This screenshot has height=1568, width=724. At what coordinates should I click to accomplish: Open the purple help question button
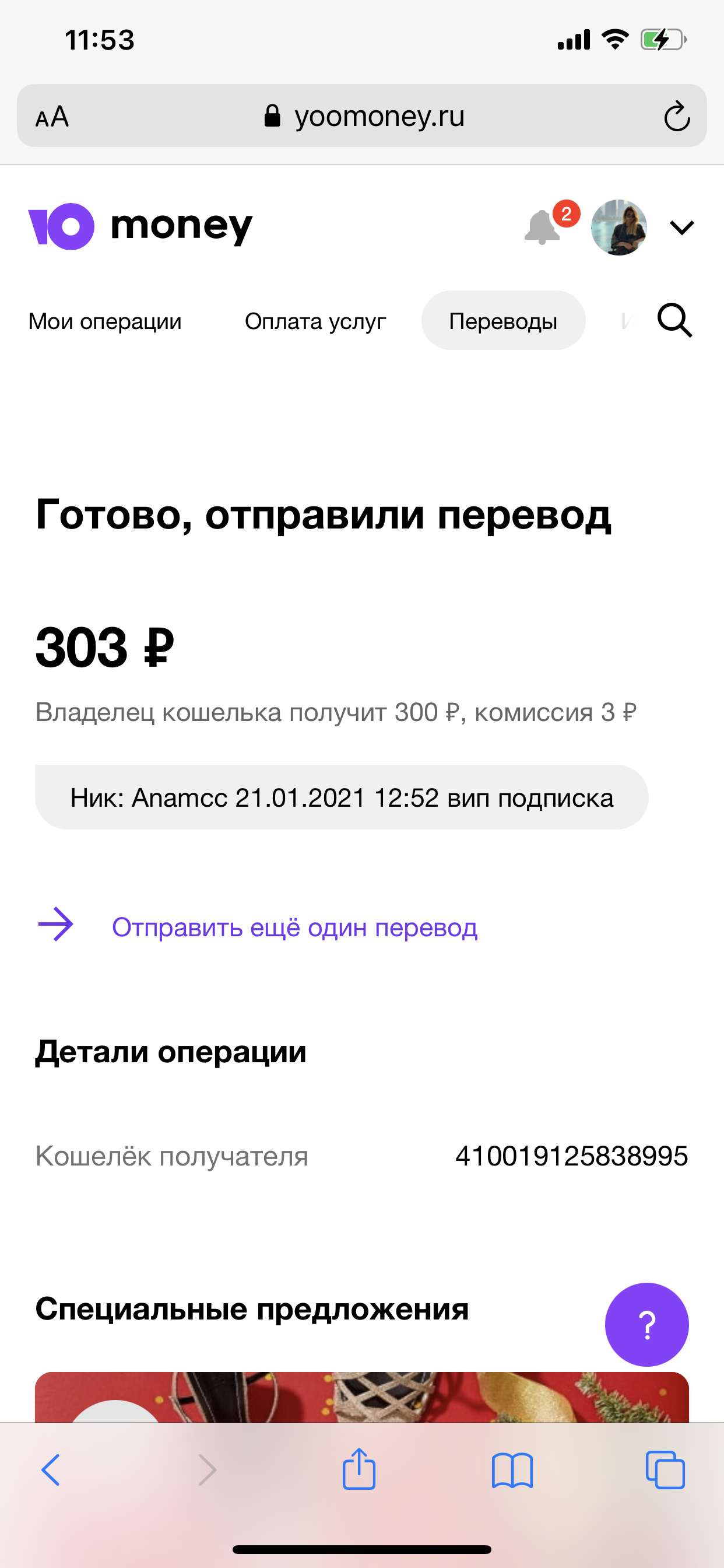click(x=646, y=1324)
